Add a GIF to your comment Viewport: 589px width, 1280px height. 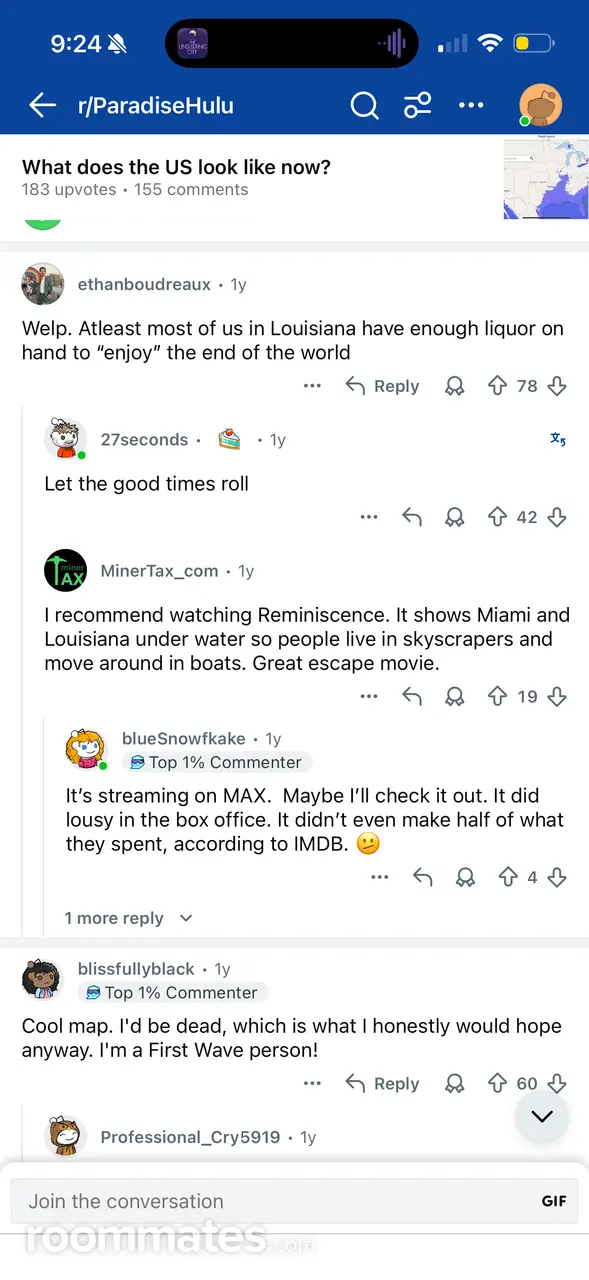pyautogui.click(x=554, y=1201)
